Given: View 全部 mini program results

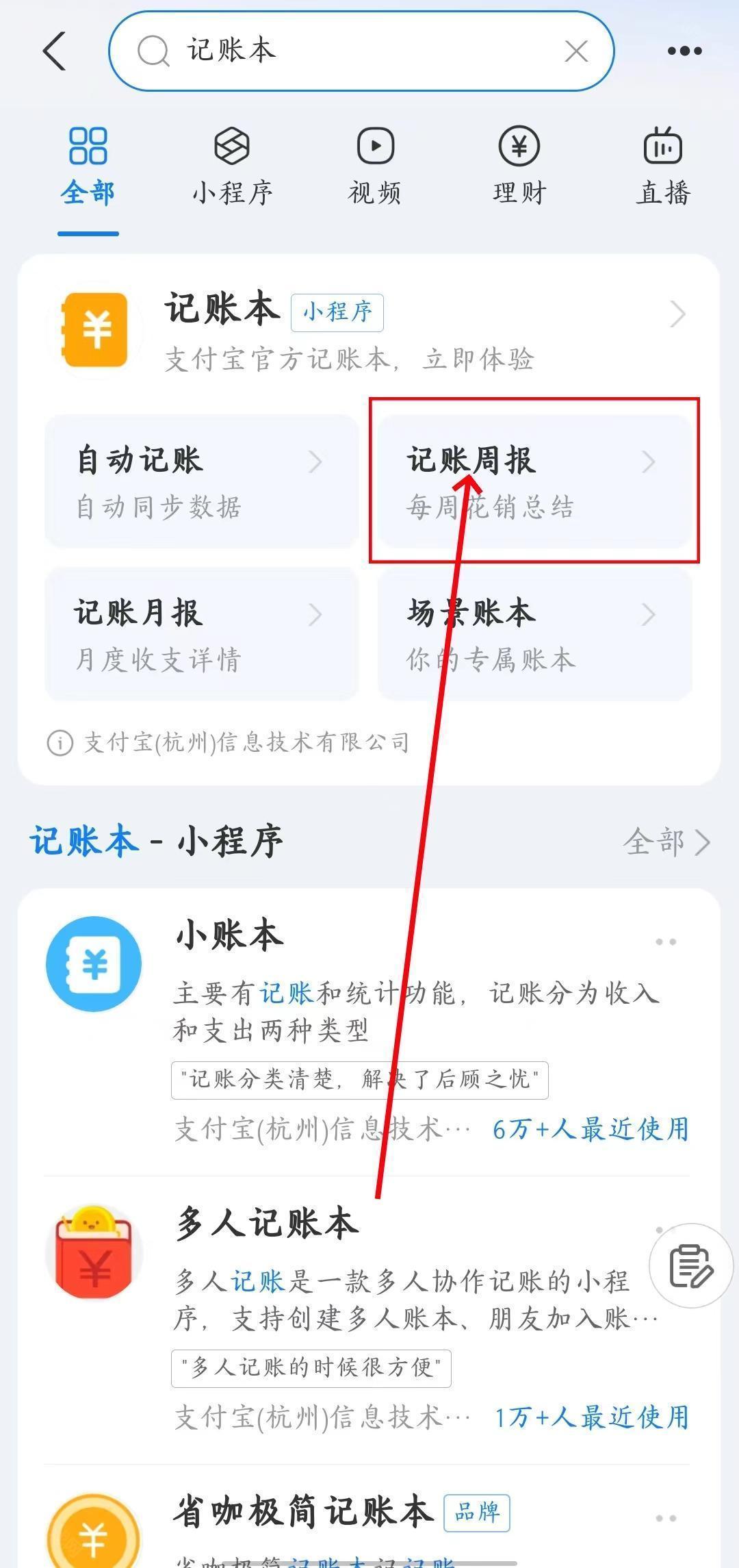Looking at the screenshot, I should [x=666, y=842].
